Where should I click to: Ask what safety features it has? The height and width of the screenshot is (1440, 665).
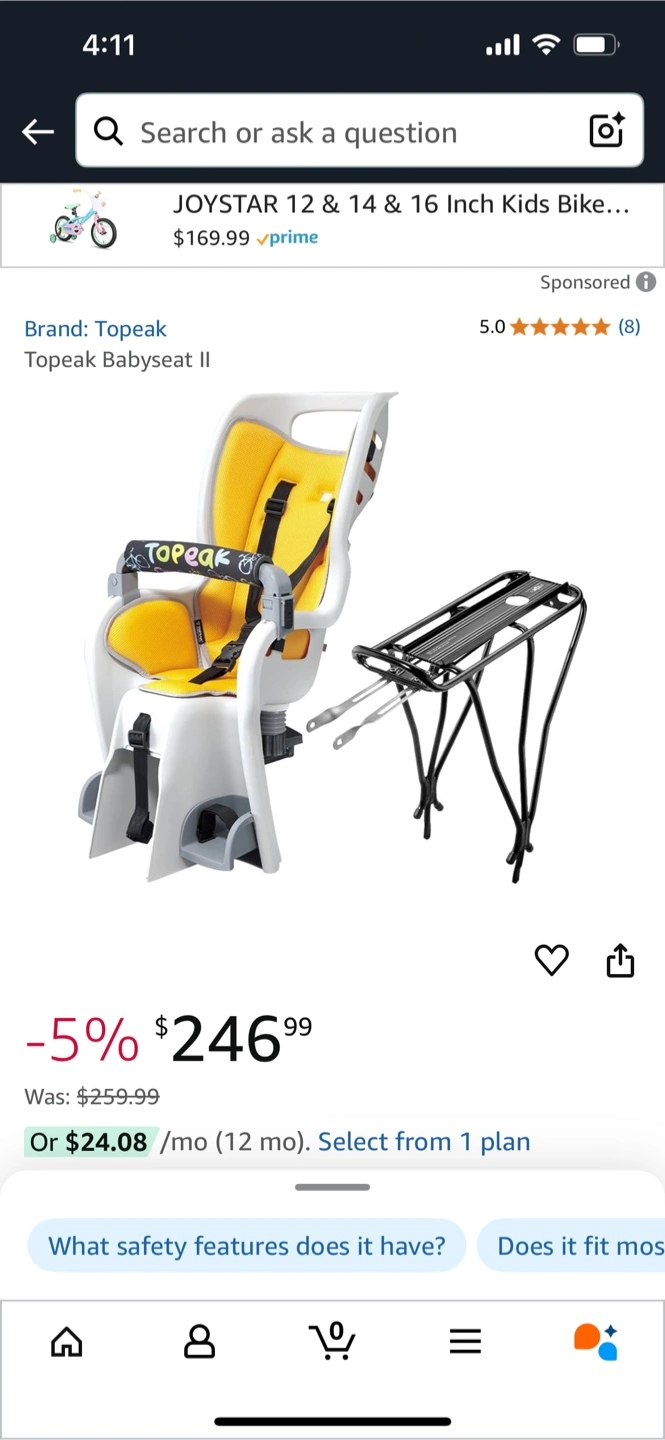(247, 1246)
